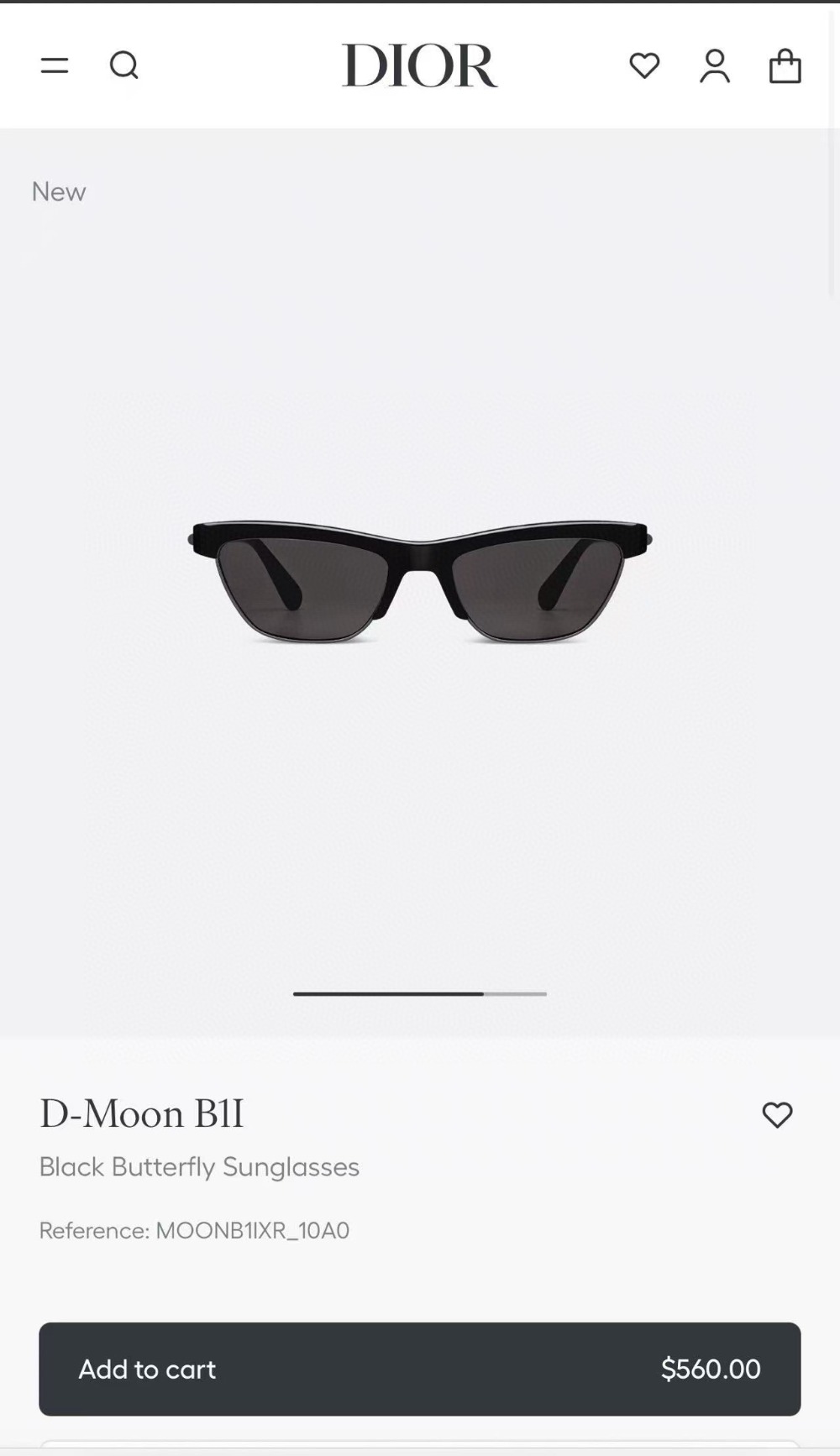Open the shopping bag
This screenshot has width=840, height=1456.
pos(785,65)
